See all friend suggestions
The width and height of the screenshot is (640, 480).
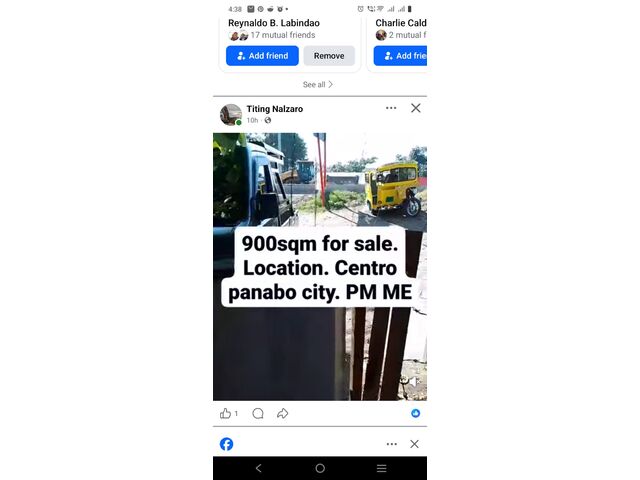(x=318, y=85)
